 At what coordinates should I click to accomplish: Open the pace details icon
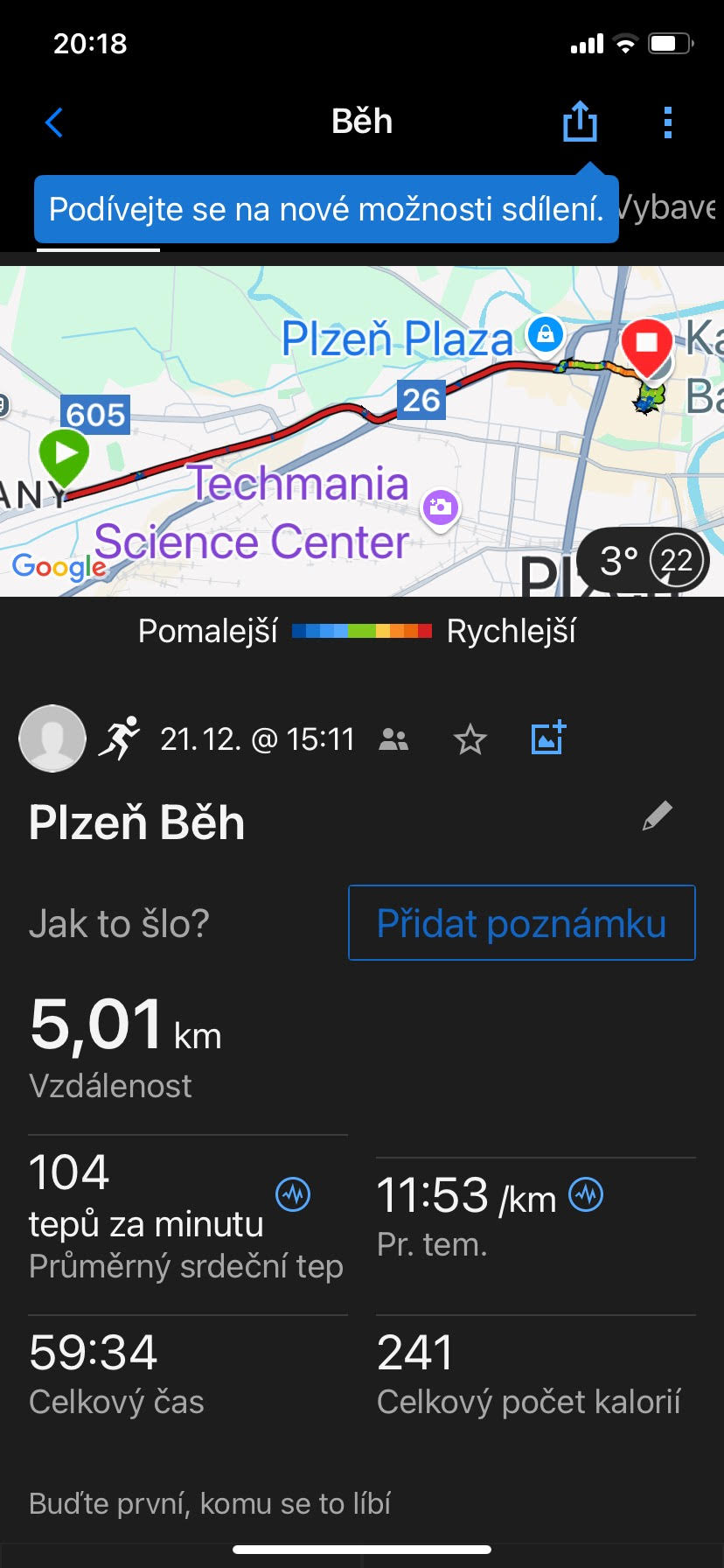click(586, 1194)
